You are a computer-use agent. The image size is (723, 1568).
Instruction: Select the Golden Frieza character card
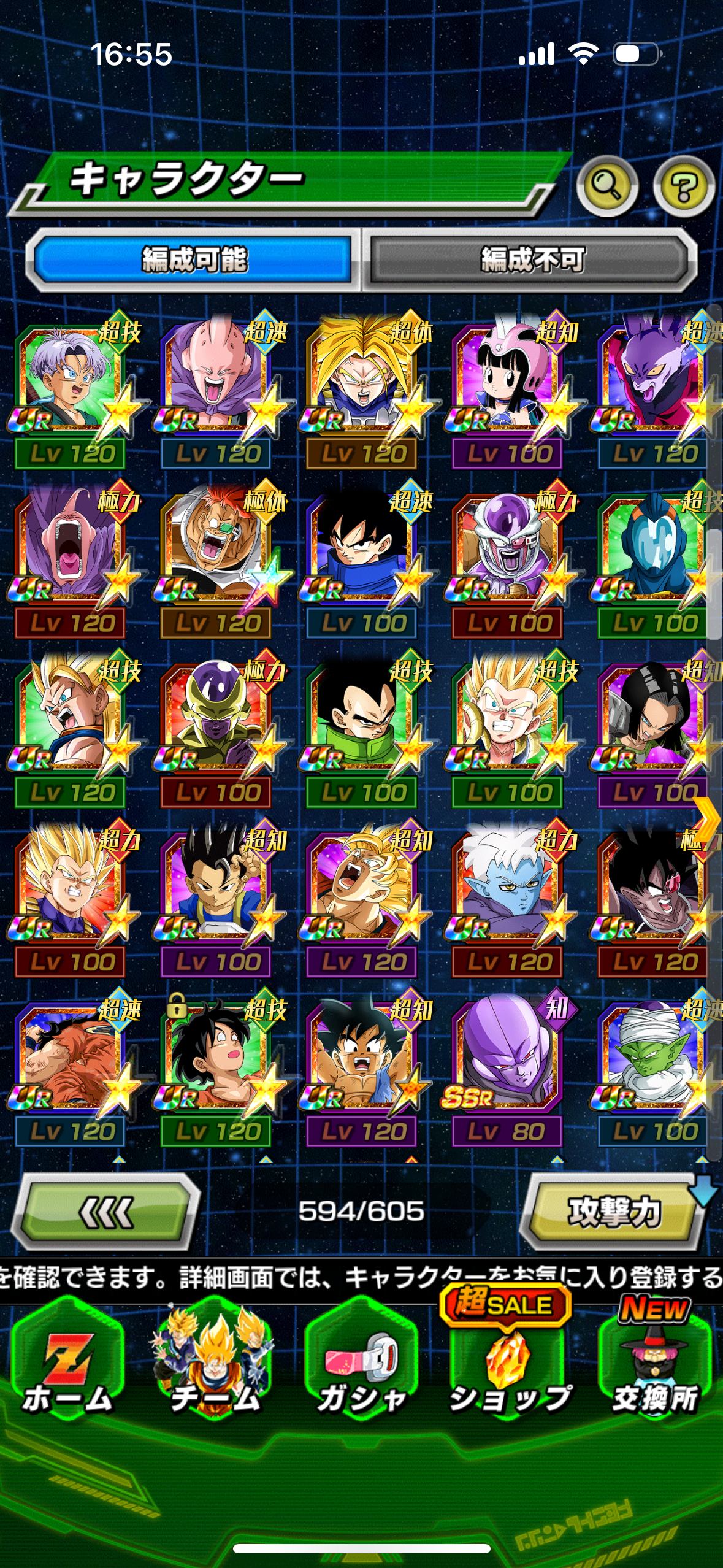pyautogui.click(x=215, y=720)
